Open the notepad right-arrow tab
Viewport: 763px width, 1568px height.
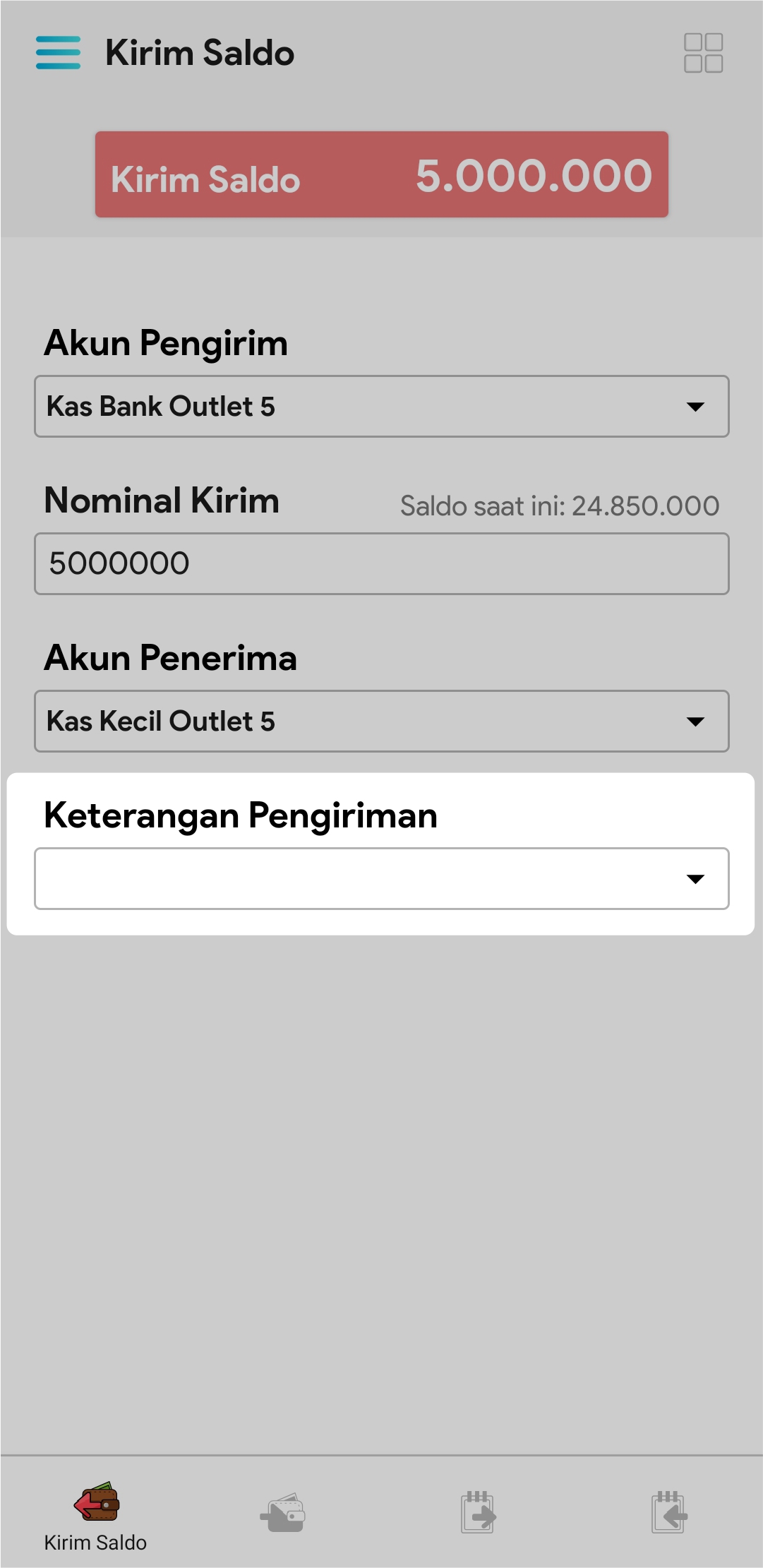(478, 1514)
